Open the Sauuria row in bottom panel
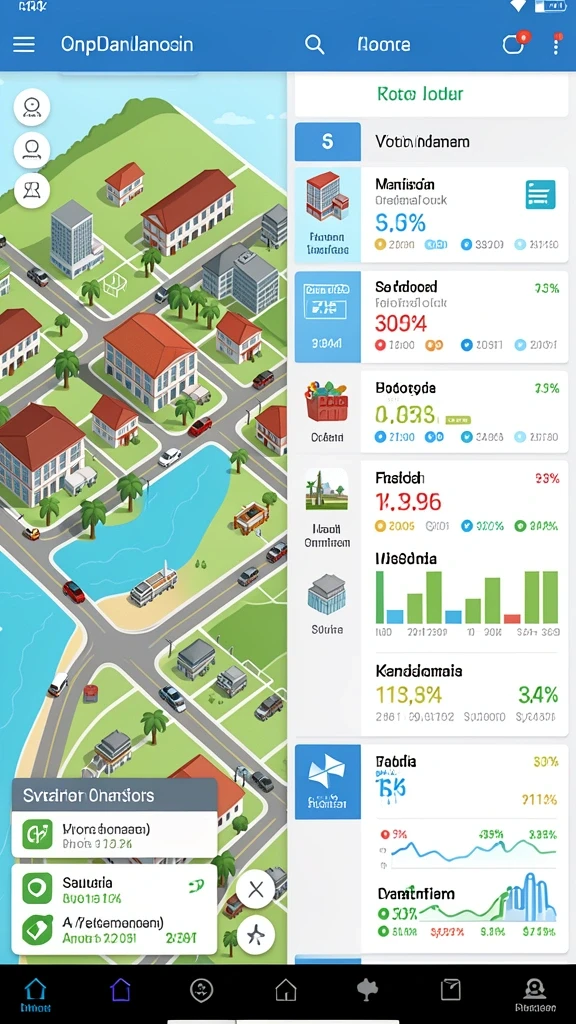The image size is (576, 1024). click(x=114, y=889)
